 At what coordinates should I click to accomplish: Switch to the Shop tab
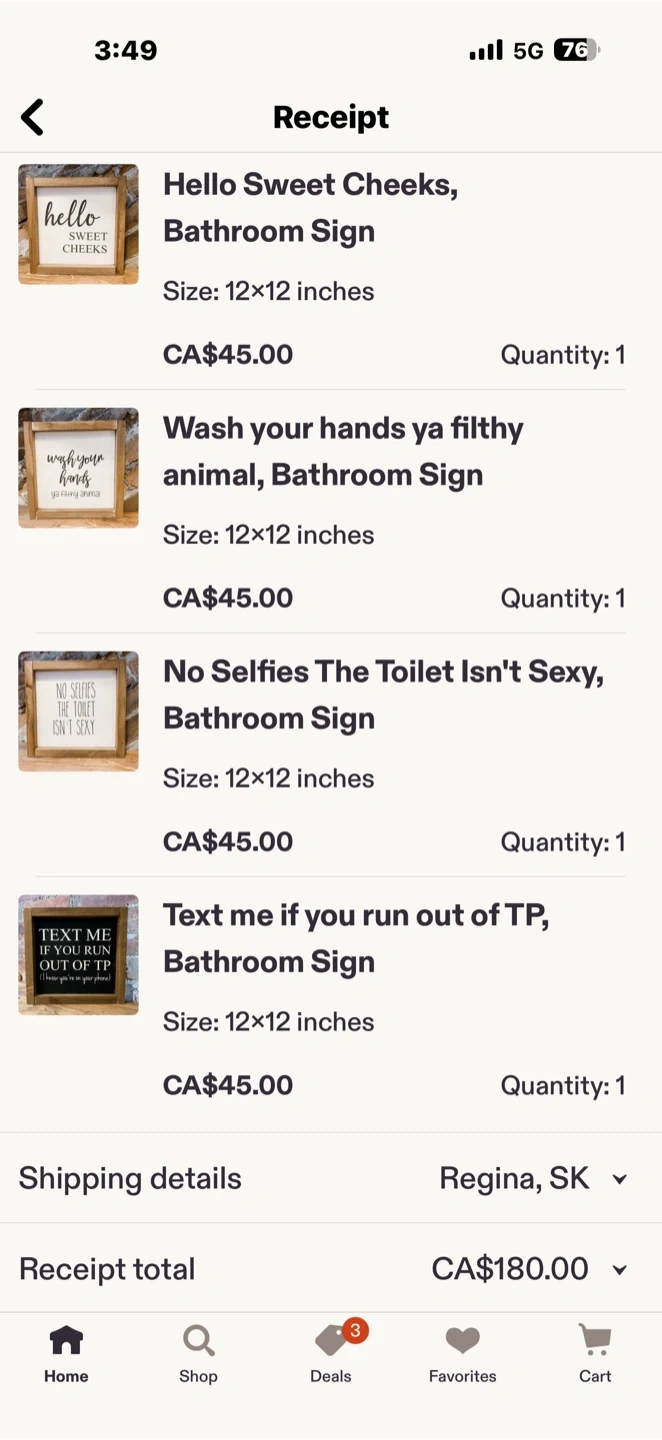198,1353
